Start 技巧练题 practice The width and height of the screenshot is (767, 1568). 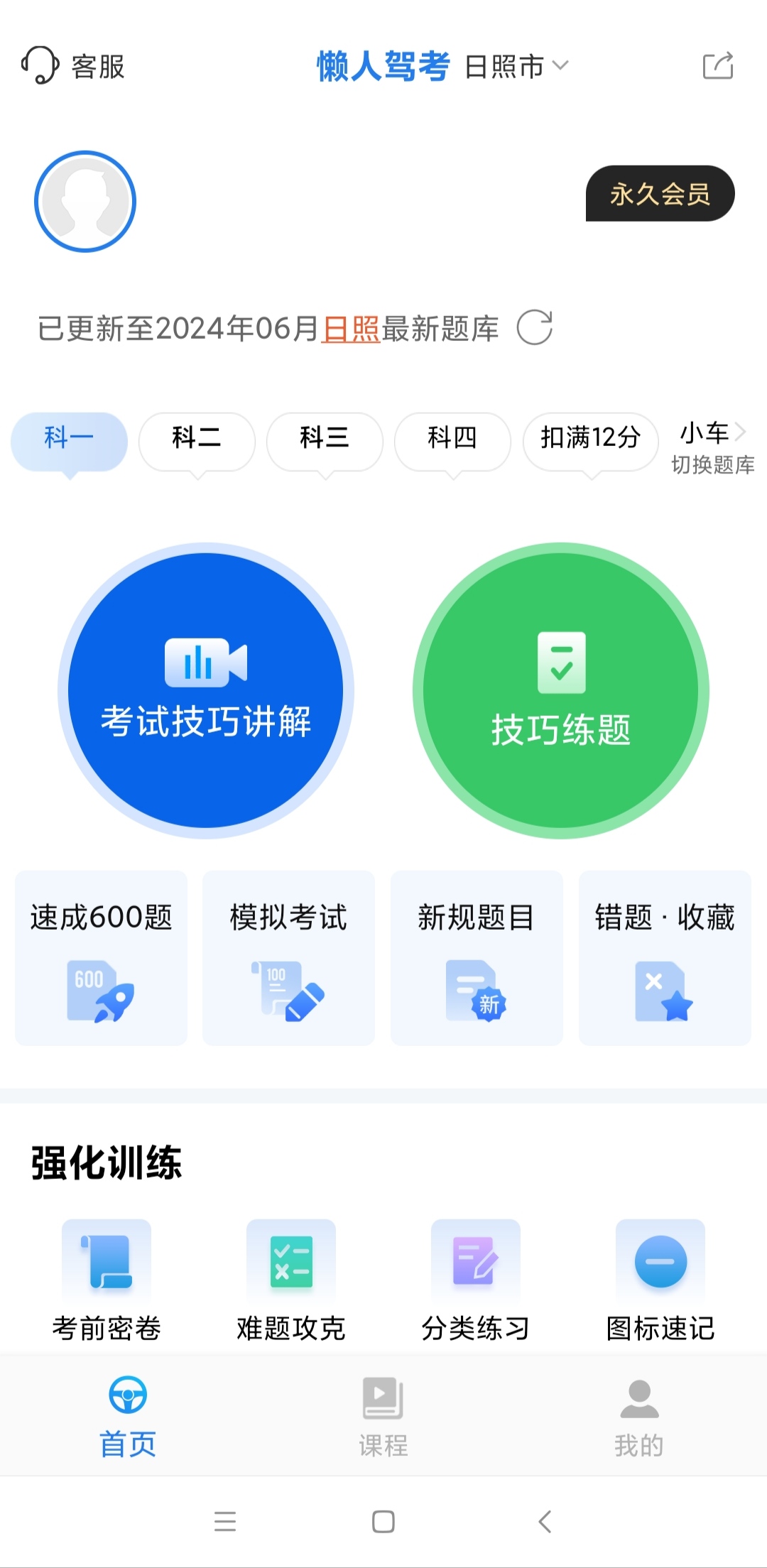pos(561,690)
